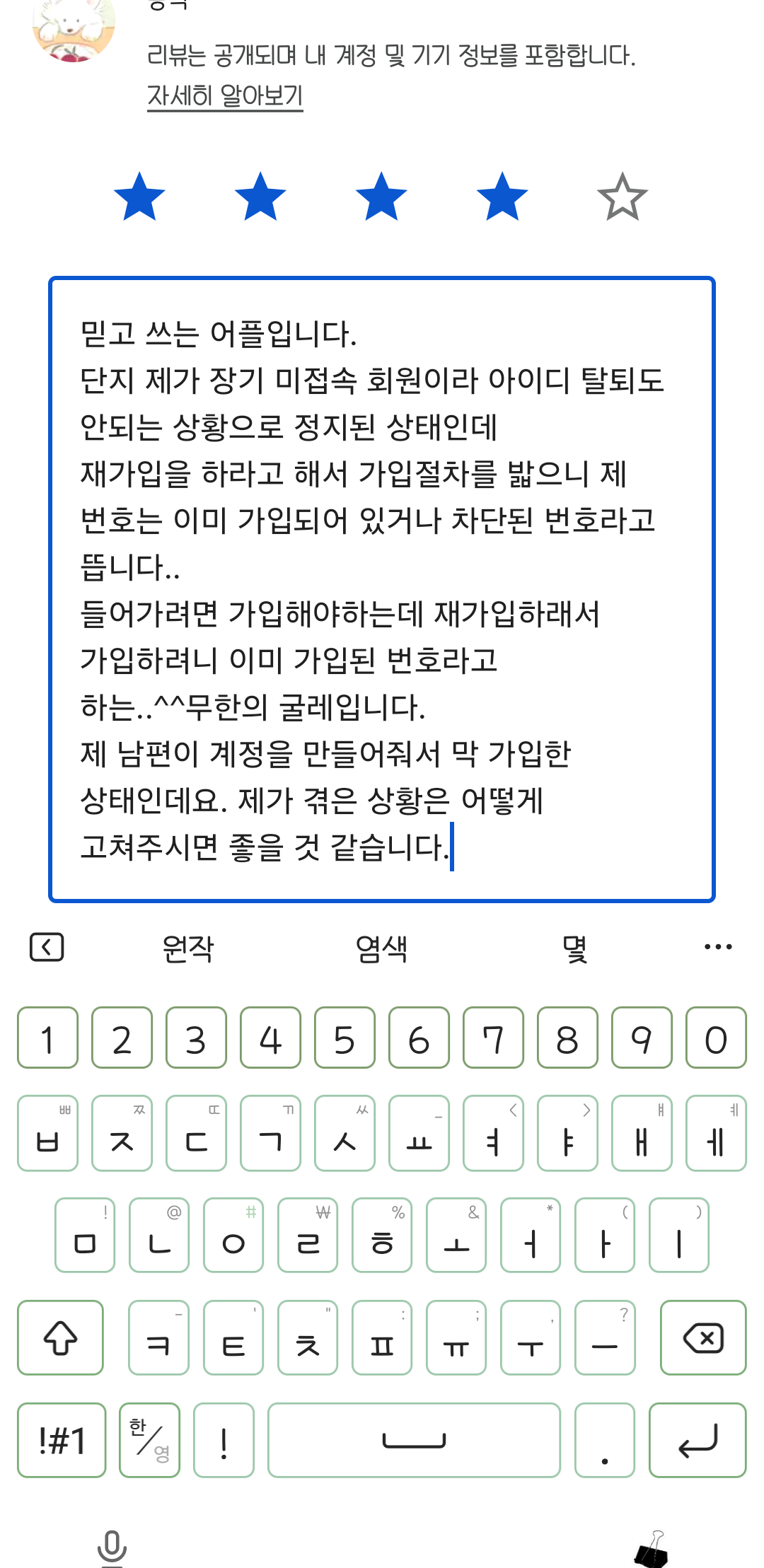Insert the suggested word 몇
Screen dimensions: 764x1568
pos(574,948)
